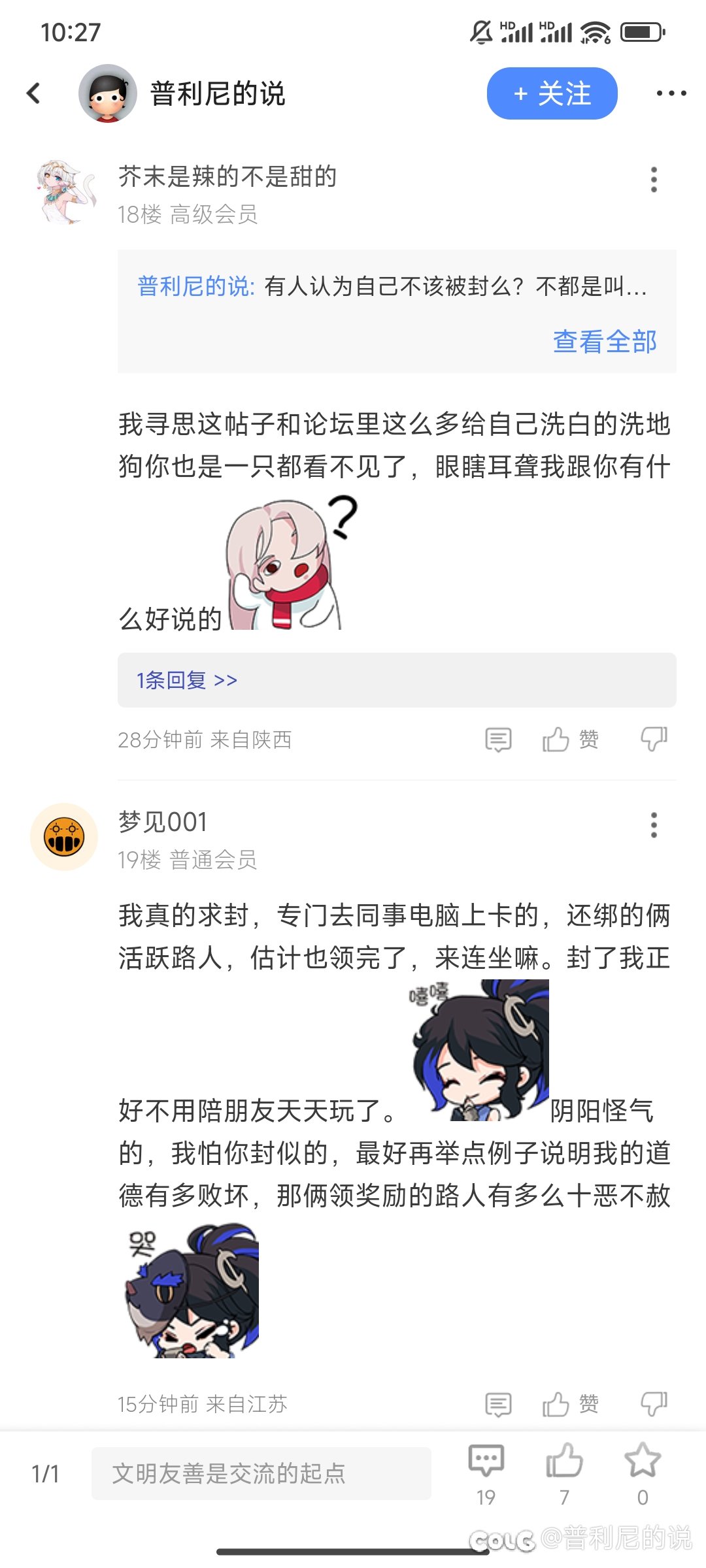Screen dimensions: 706x1568
Task: Reply to the 18楼 comment
Action: pyautogui.click(x=498, y=740)
